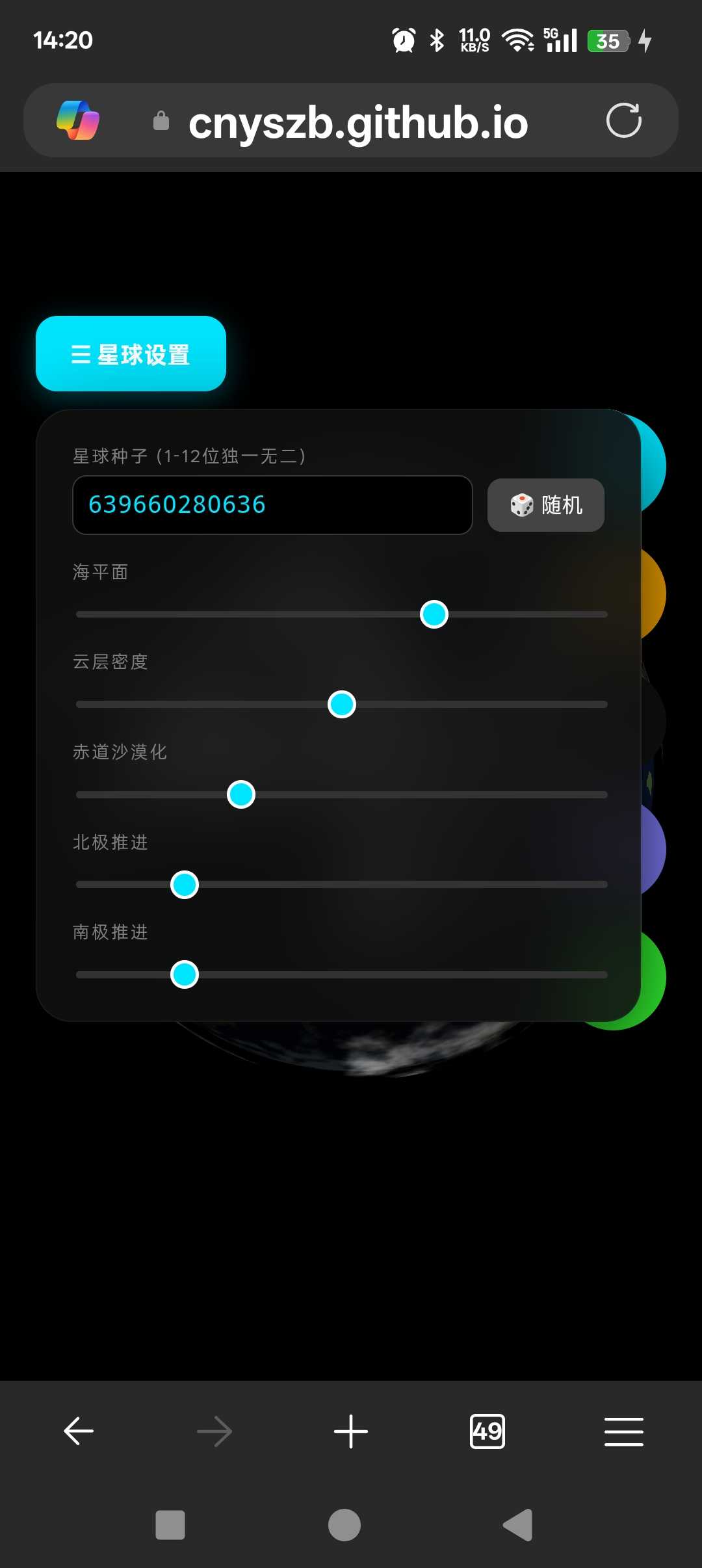The height and width of the screenshot is (1568, 702).
Task: Generate a random seed with 随机
Action: click(x=546, y=505)
